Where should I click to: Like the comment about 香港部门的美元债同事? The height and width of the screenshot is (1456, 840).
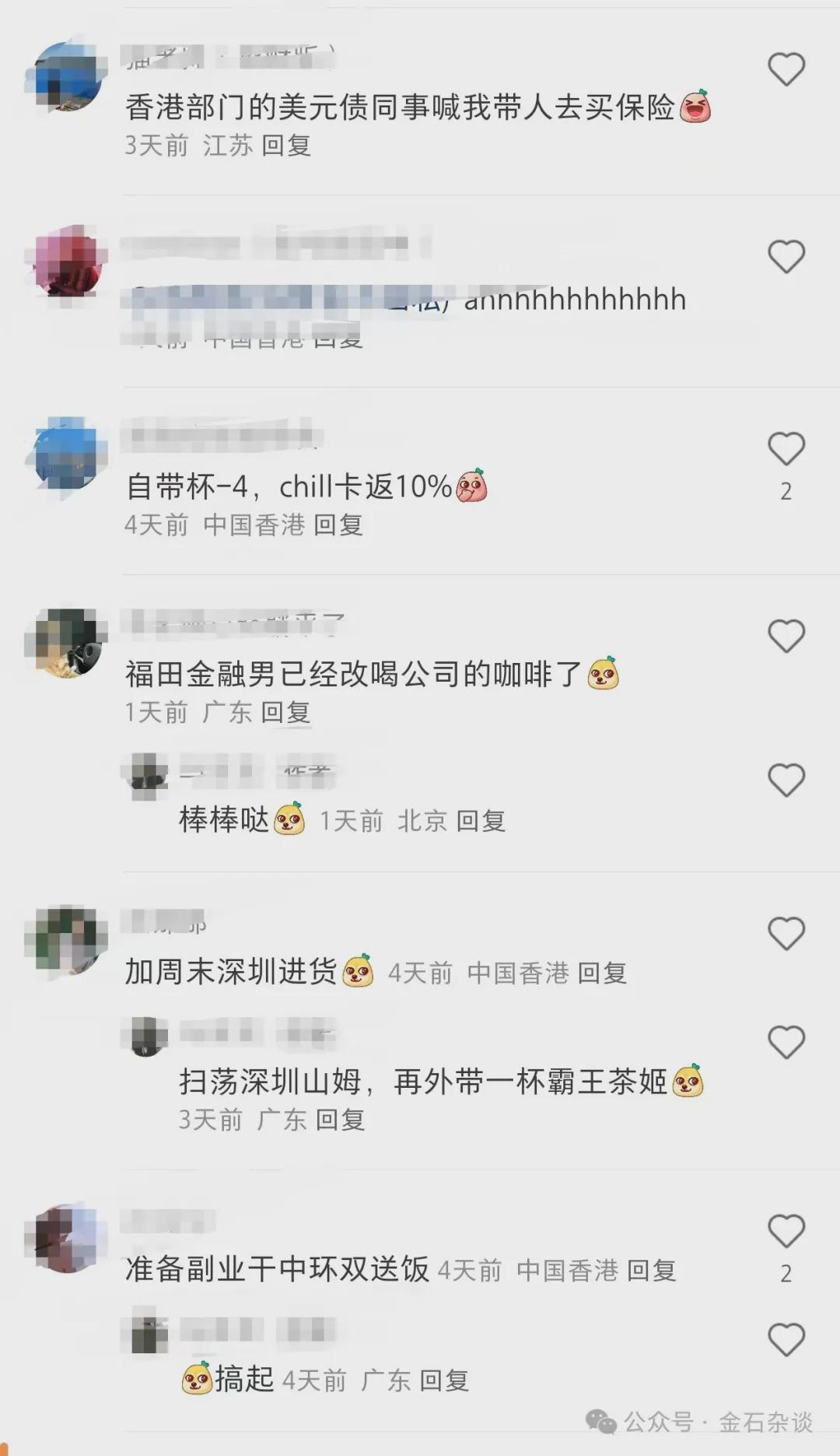point(786,69)
